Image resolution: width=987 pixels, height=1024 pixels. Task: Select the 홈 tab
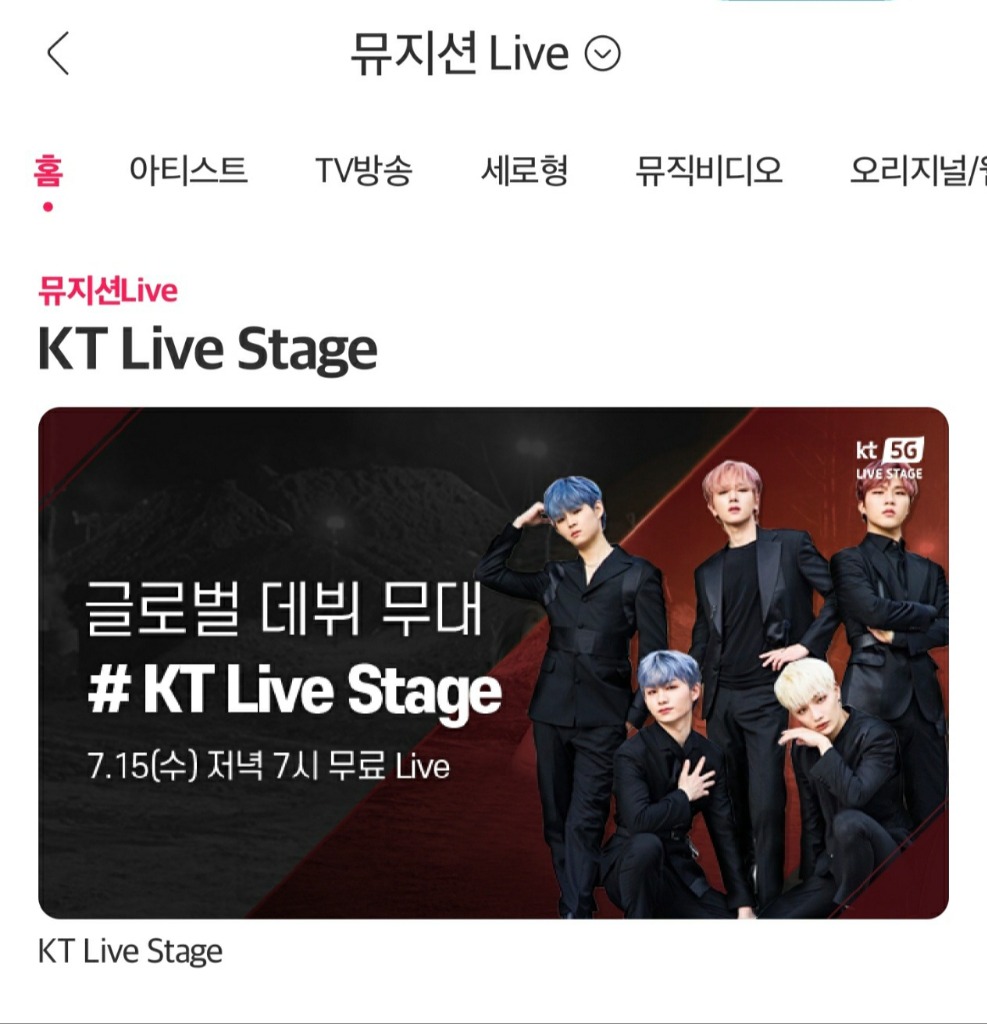(47, 171)
